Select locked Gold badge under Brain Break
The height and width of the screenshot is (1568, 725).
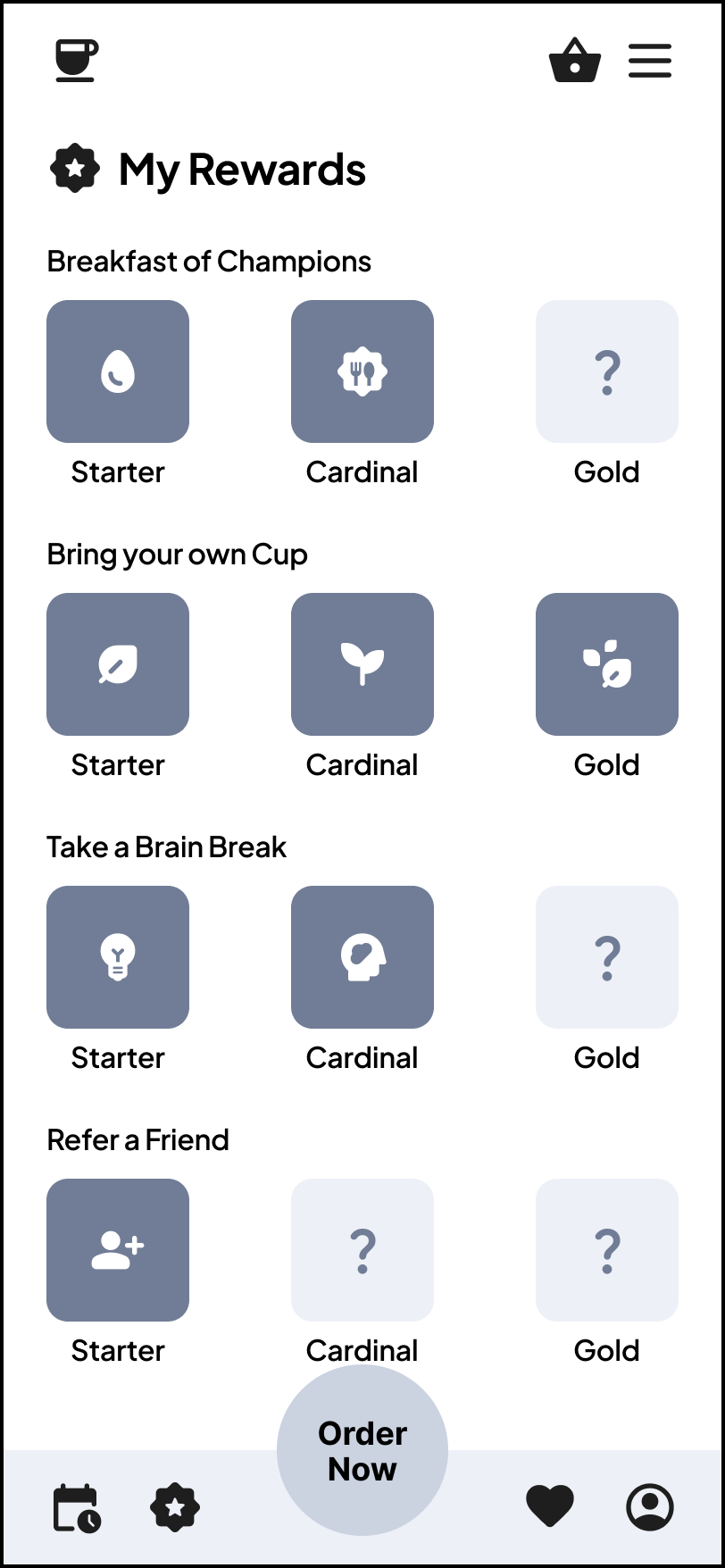point(607,957)
